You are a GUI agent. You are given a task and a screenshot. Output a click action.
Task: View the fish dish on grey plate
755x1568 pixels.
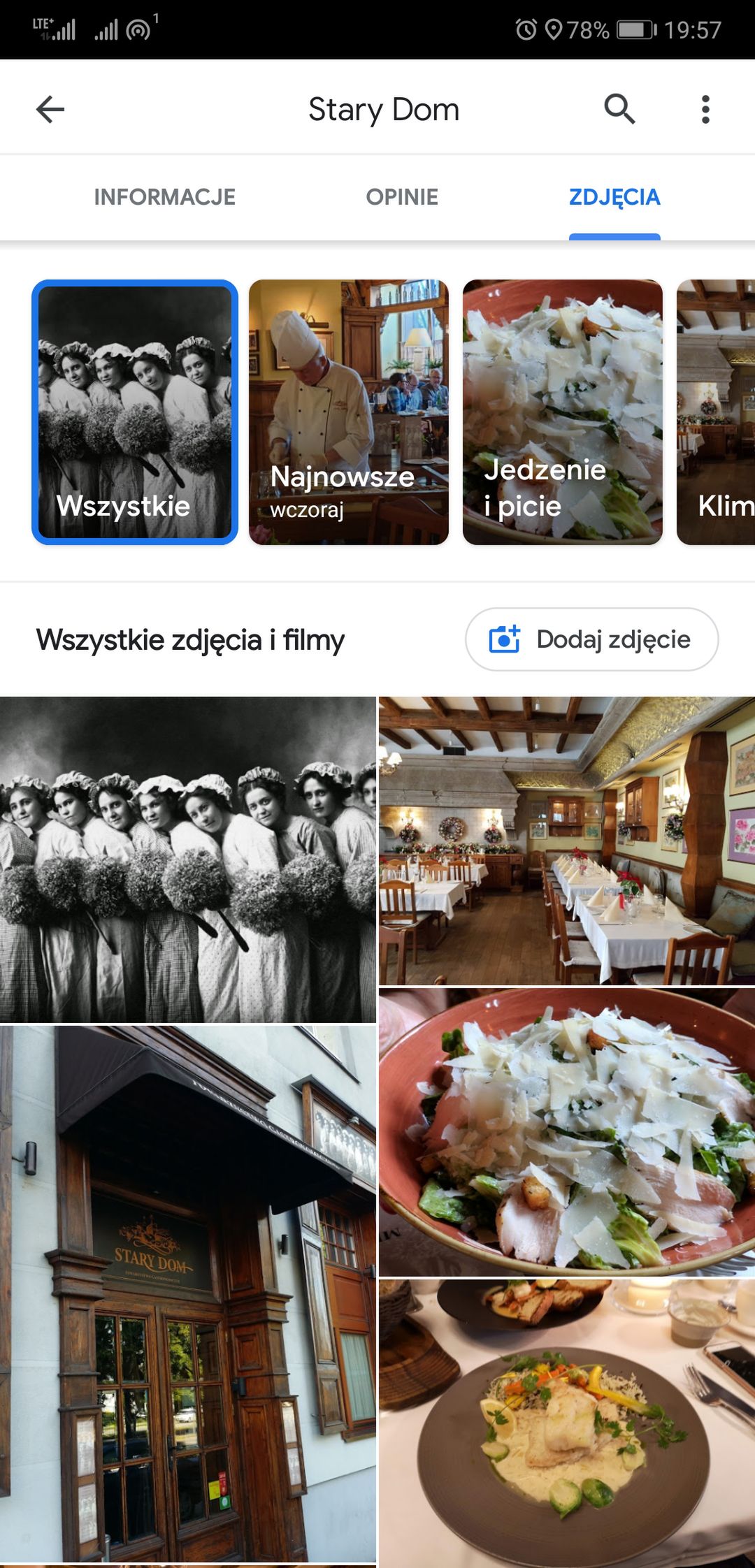567,1423
